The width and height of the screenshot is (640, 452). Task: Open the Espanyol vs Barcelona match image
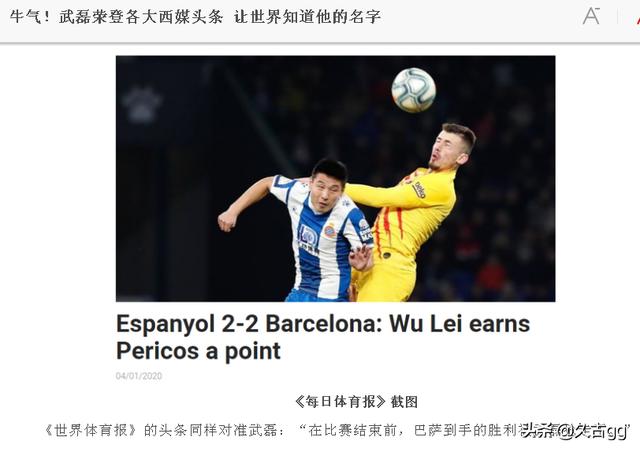[x=335, y=178]
